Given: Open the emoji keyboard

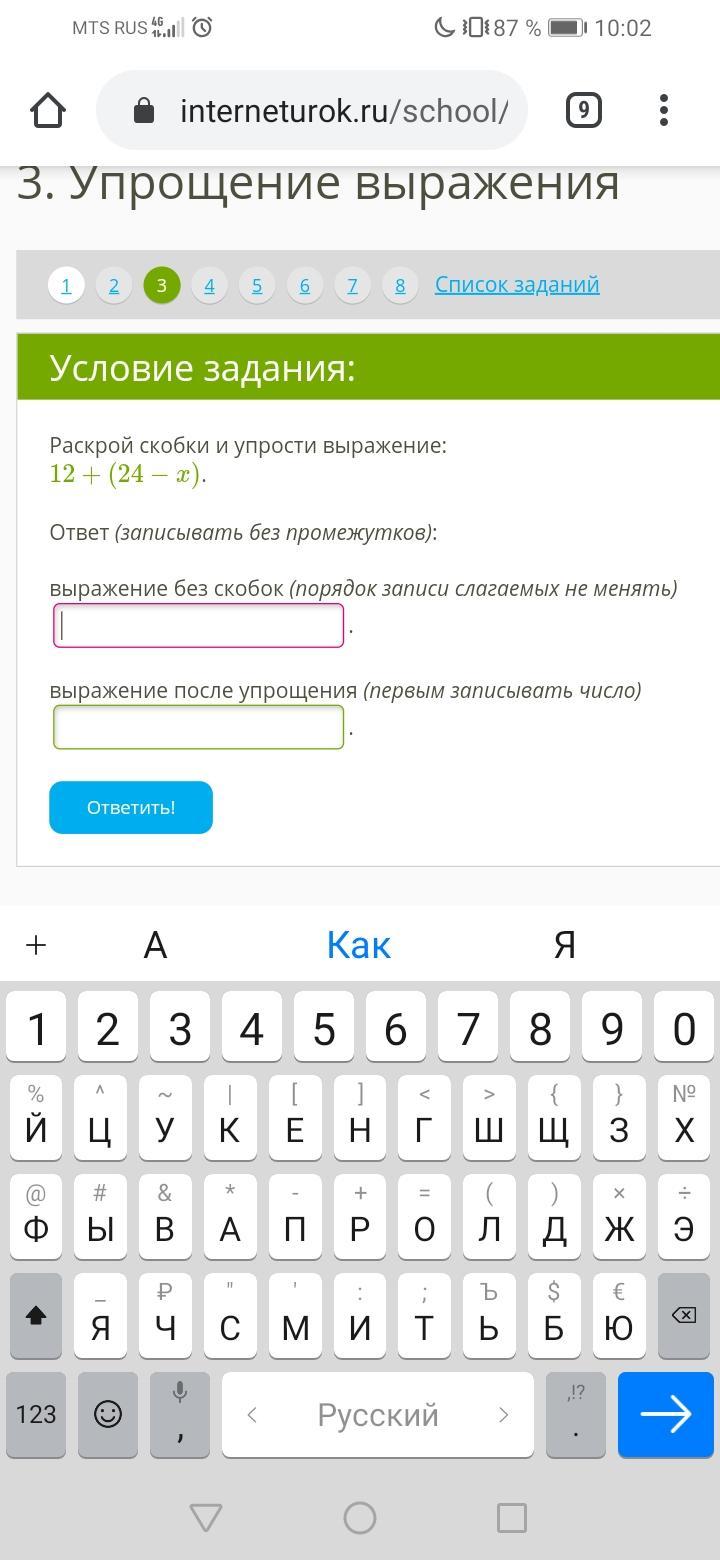Looking at the screenshot, I should click(108, 1414).
